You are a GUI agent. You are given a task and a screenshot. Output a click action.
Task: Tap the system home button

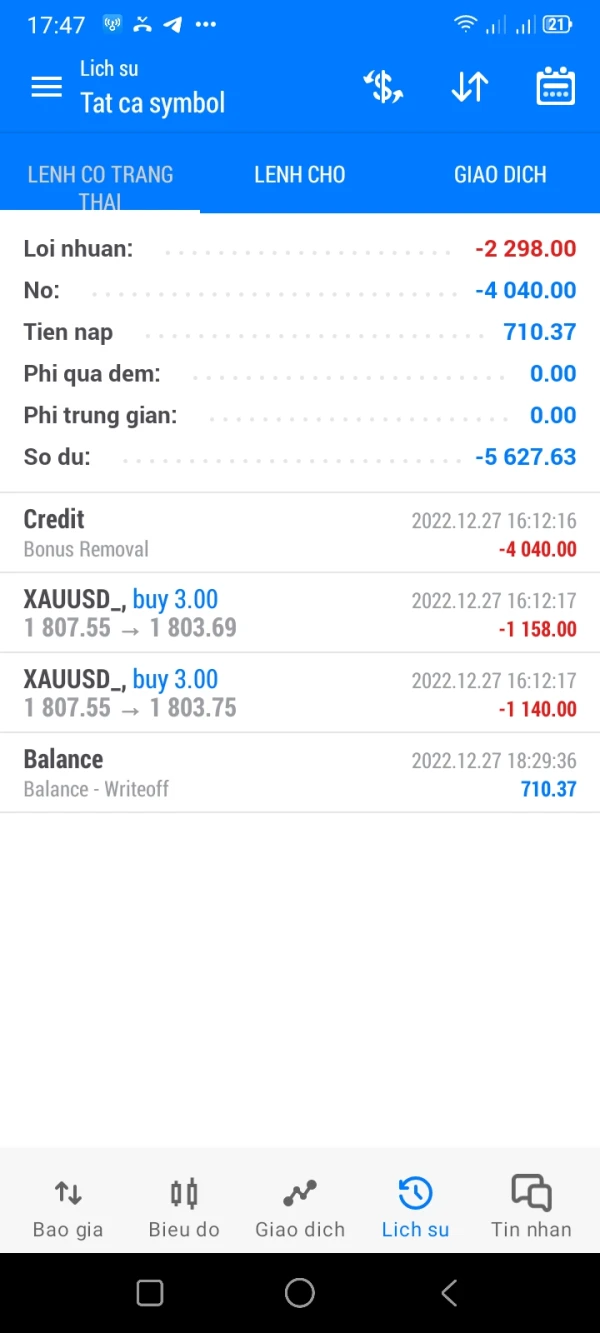pos(300,1293)
